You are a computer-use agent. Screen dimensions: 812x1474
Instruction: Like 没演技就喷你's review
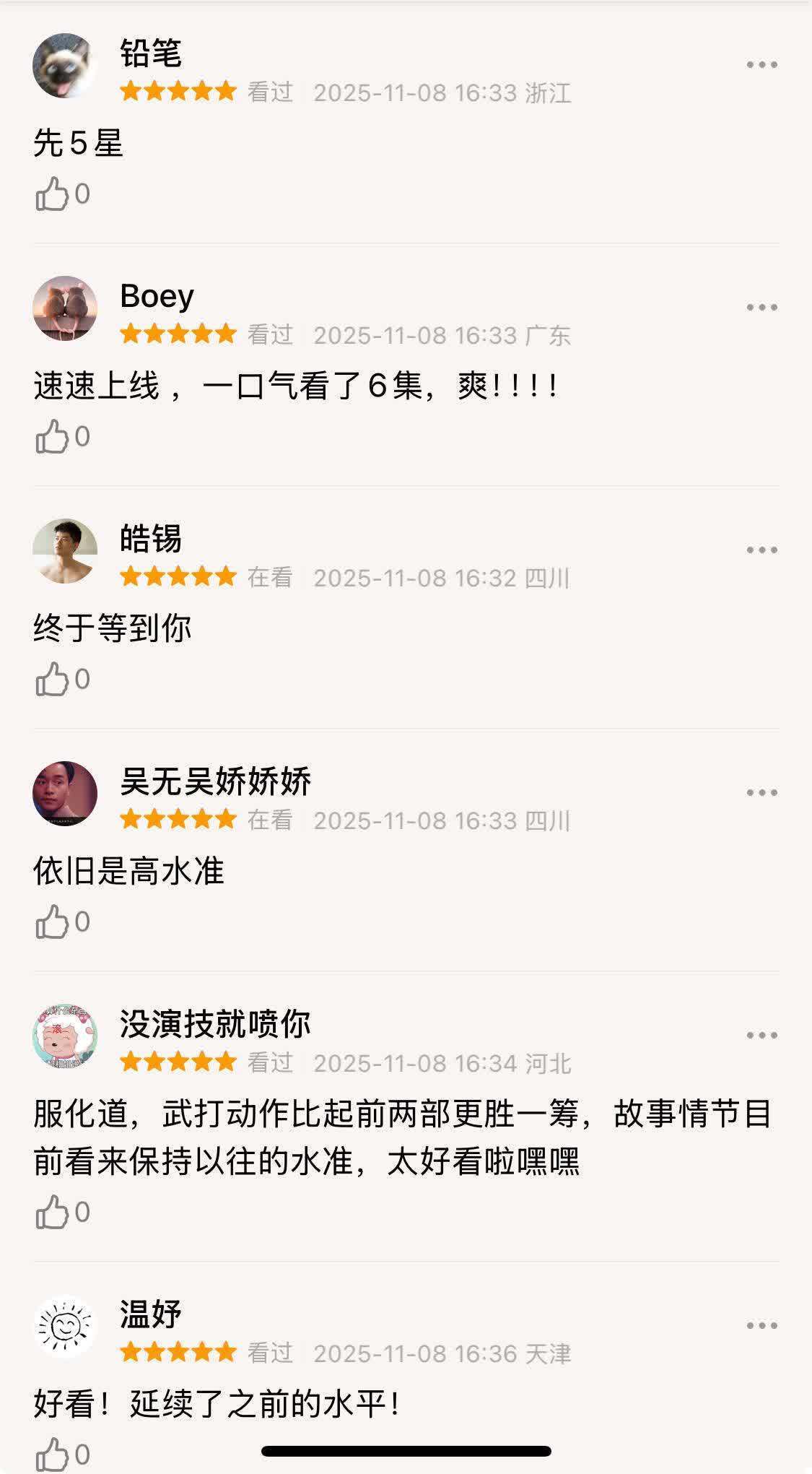53,1213
